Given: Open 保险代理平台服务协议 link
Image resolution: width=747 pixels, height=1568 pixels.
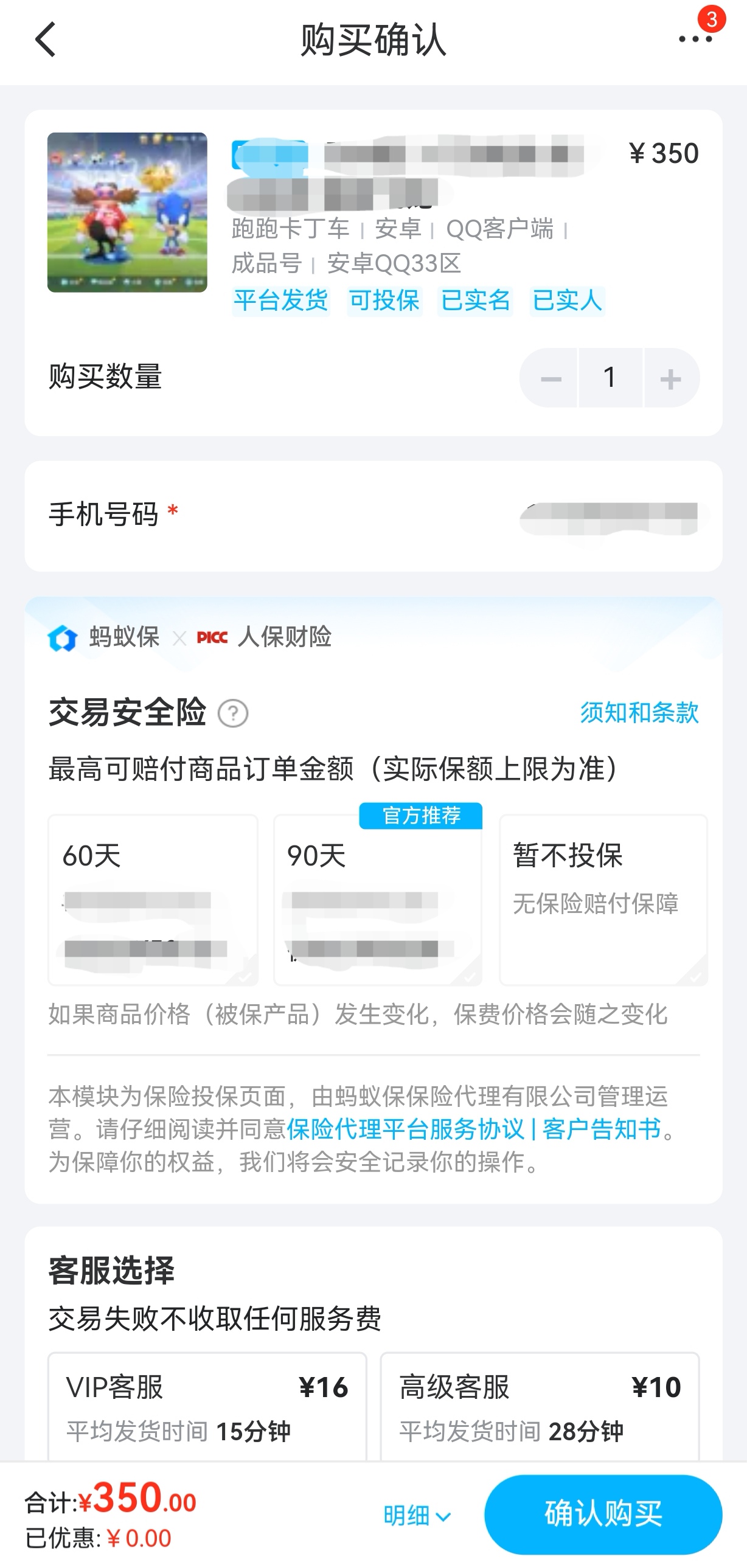Looking at the screenshot, I should coord(405,1129).
